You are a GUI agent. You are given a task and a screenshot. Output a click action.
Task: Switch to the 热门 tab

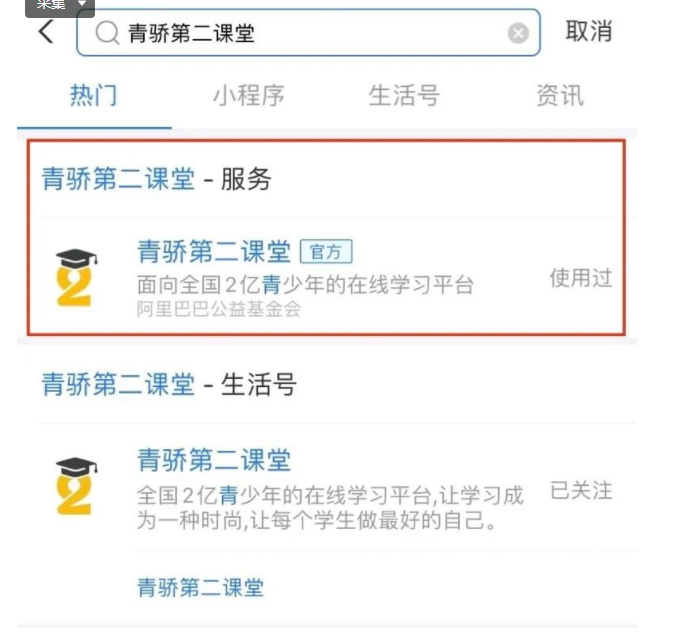[93, 96]
